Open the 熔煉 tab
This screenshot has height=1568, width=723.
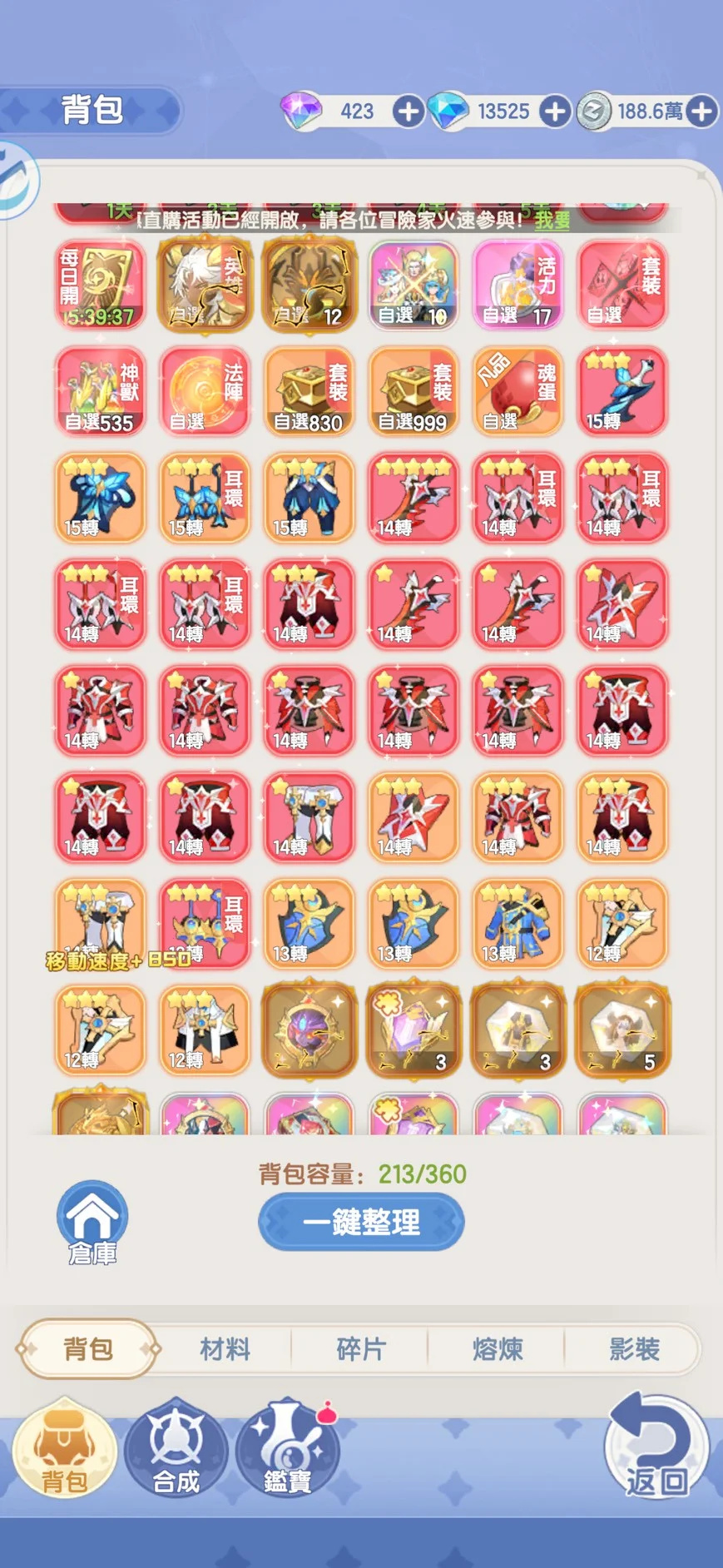click(x=498, y=1349)
